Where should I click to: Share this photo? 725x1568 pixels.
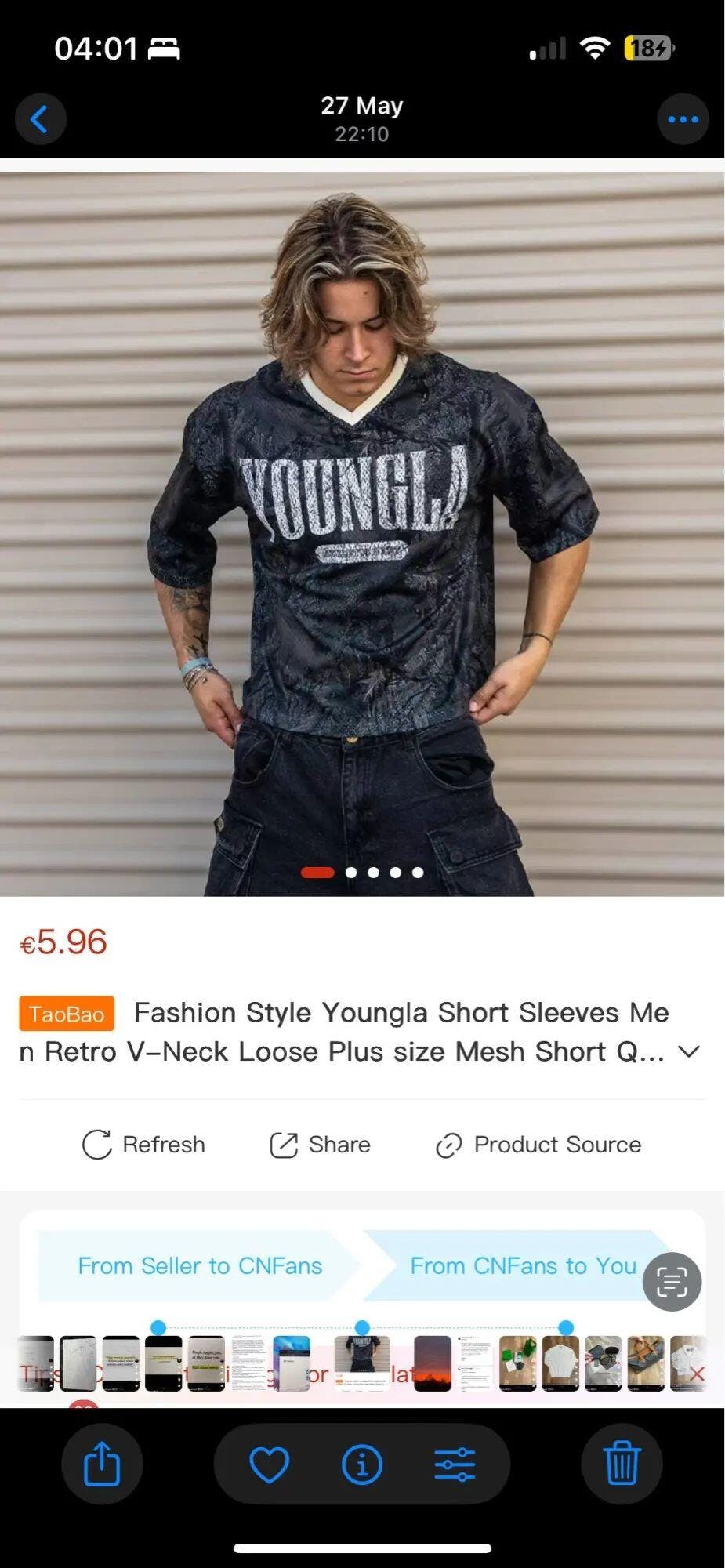pyautogui.click(x=102, y=1464)
